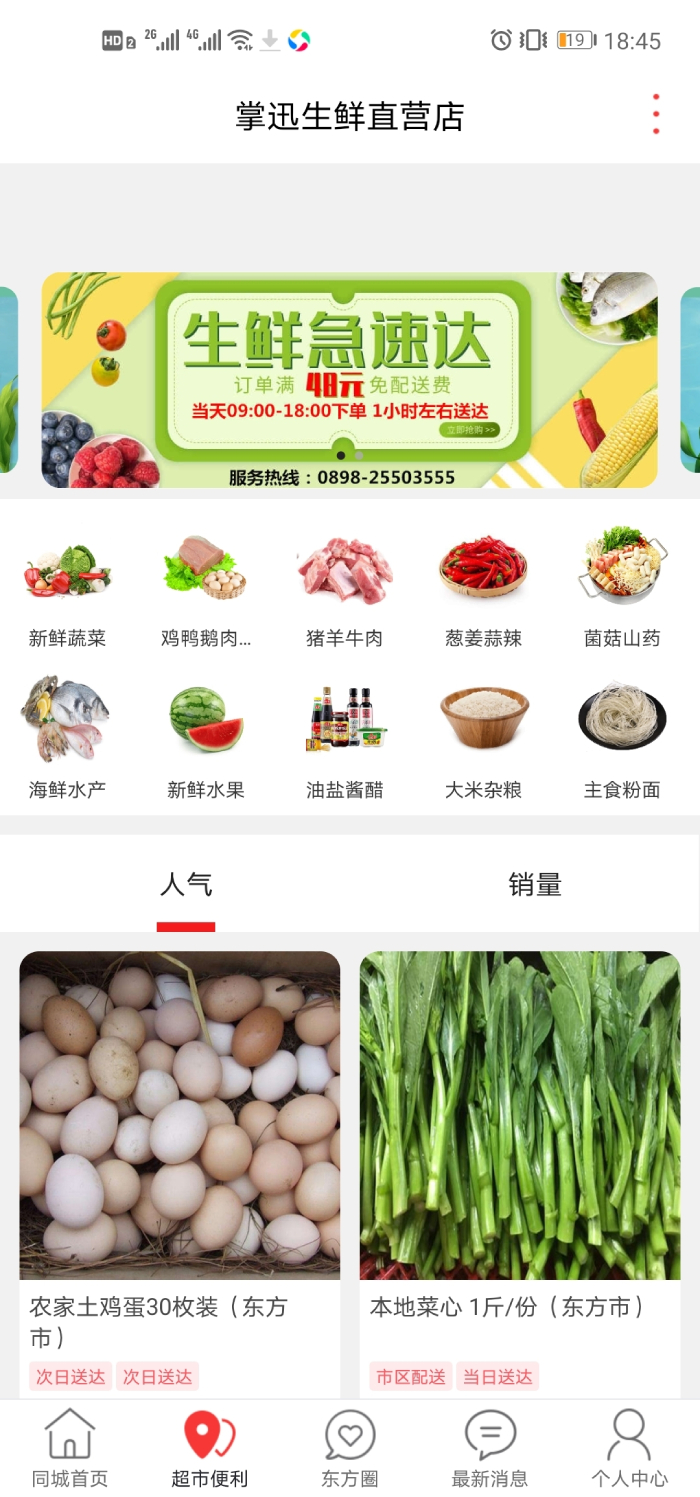This screenshot has width=700, height=1497.
Task: Switch to the 销量 tab
Action: pyautogui.click(x=535, y=885)
